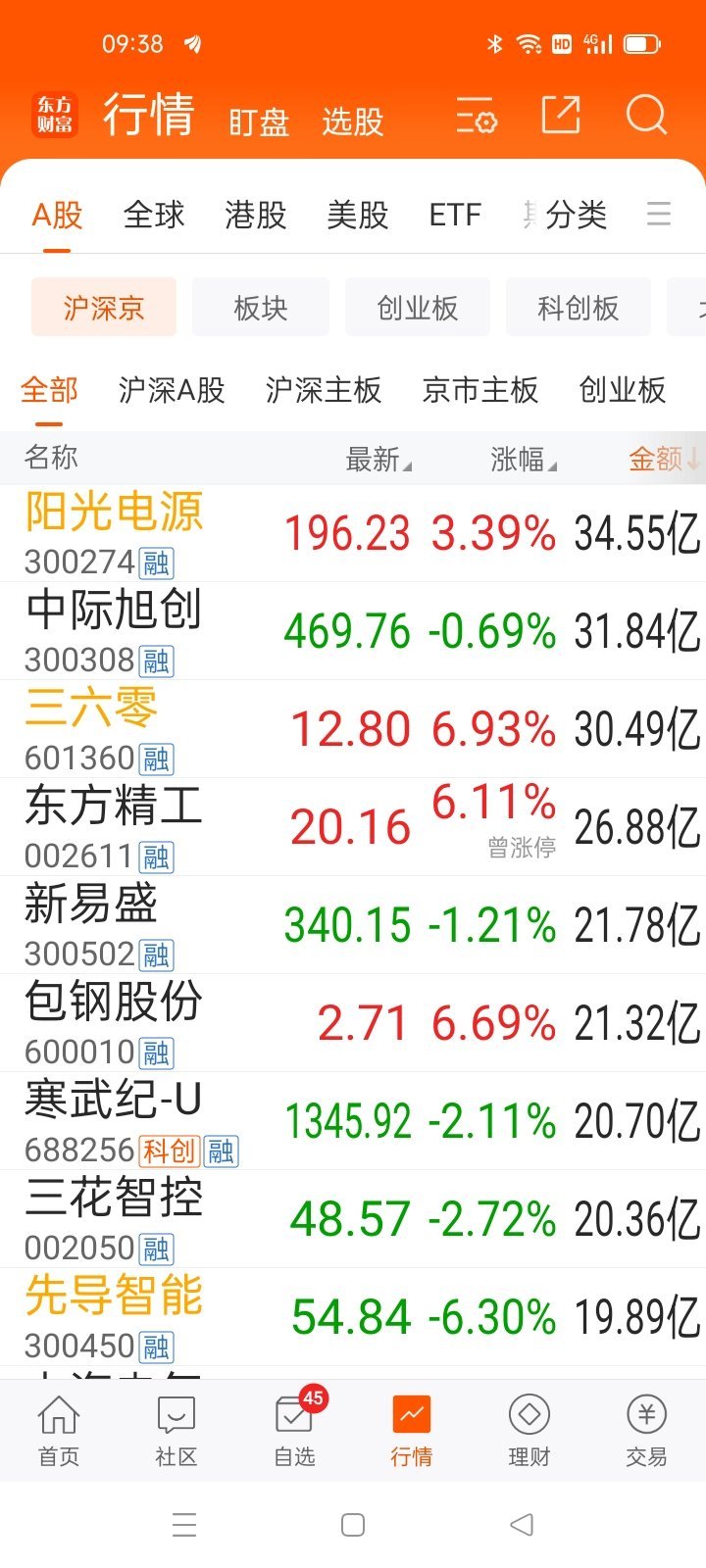The height and width of the screenshot is (1568, 706).
Task: Open the 阳光电源 stock row
Action: coord(353,533)
